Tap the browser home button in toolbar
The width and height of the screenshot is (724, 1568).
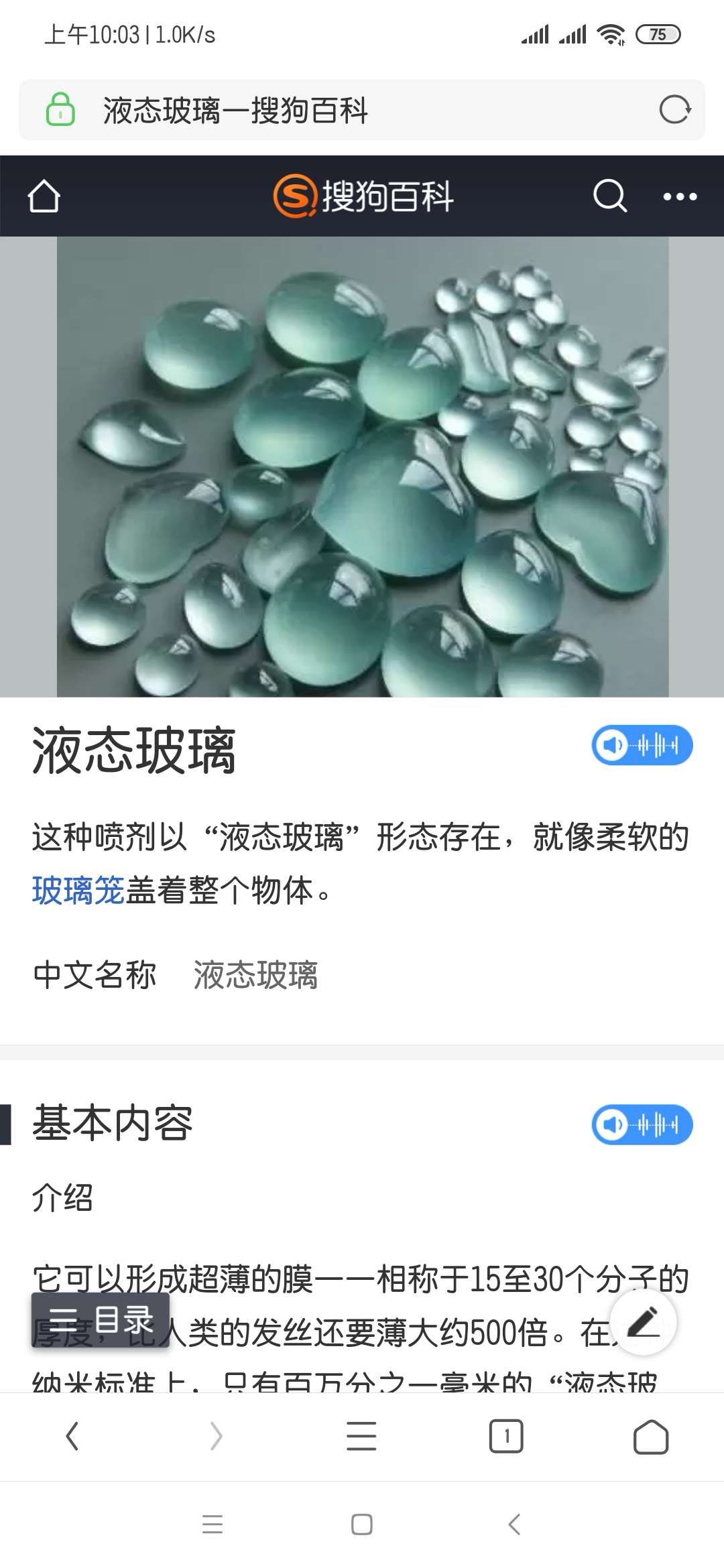click(651, 1437)
